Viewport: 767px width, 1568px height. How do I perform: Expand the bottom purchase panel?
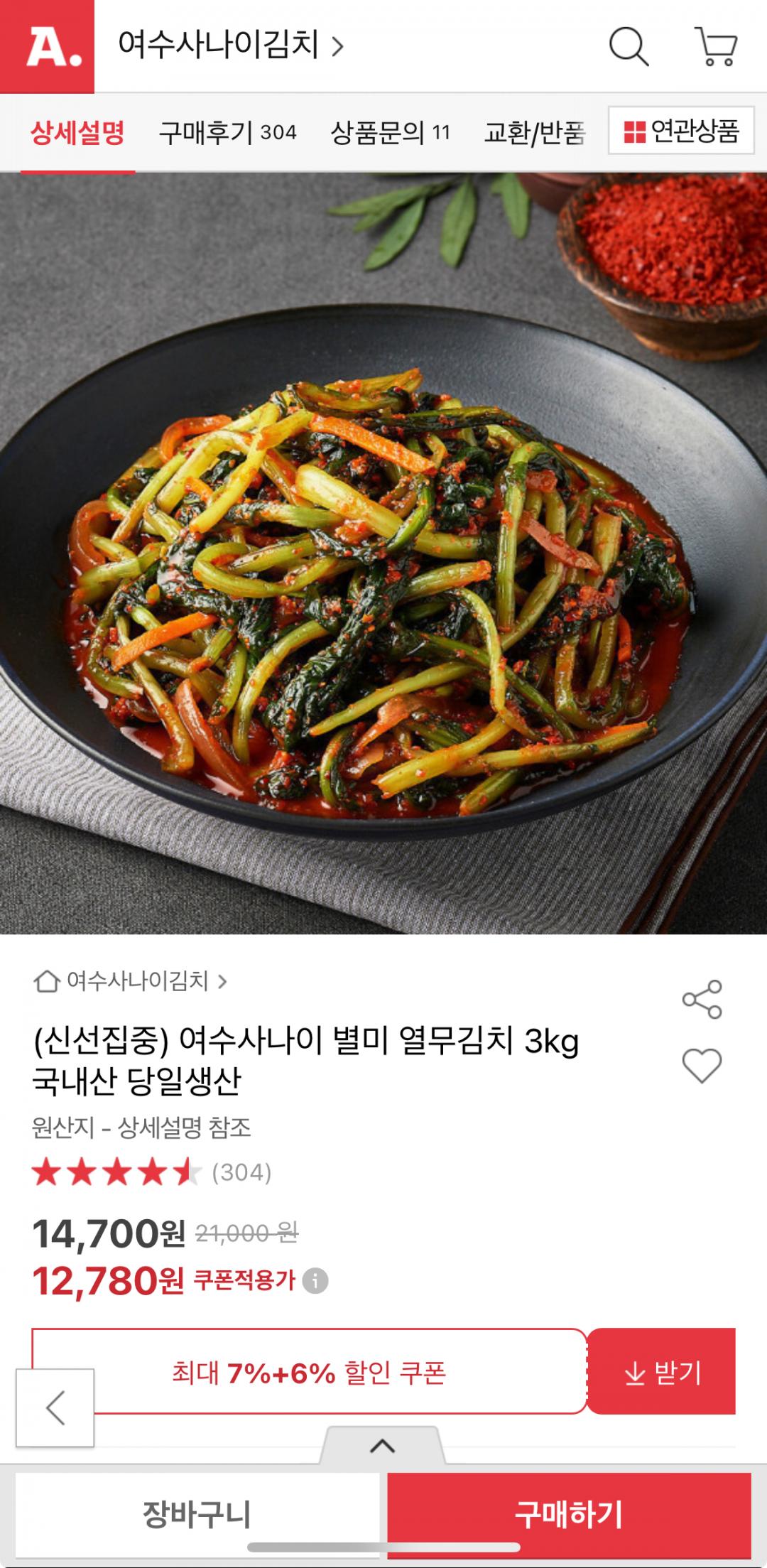tap(382, 1445)
